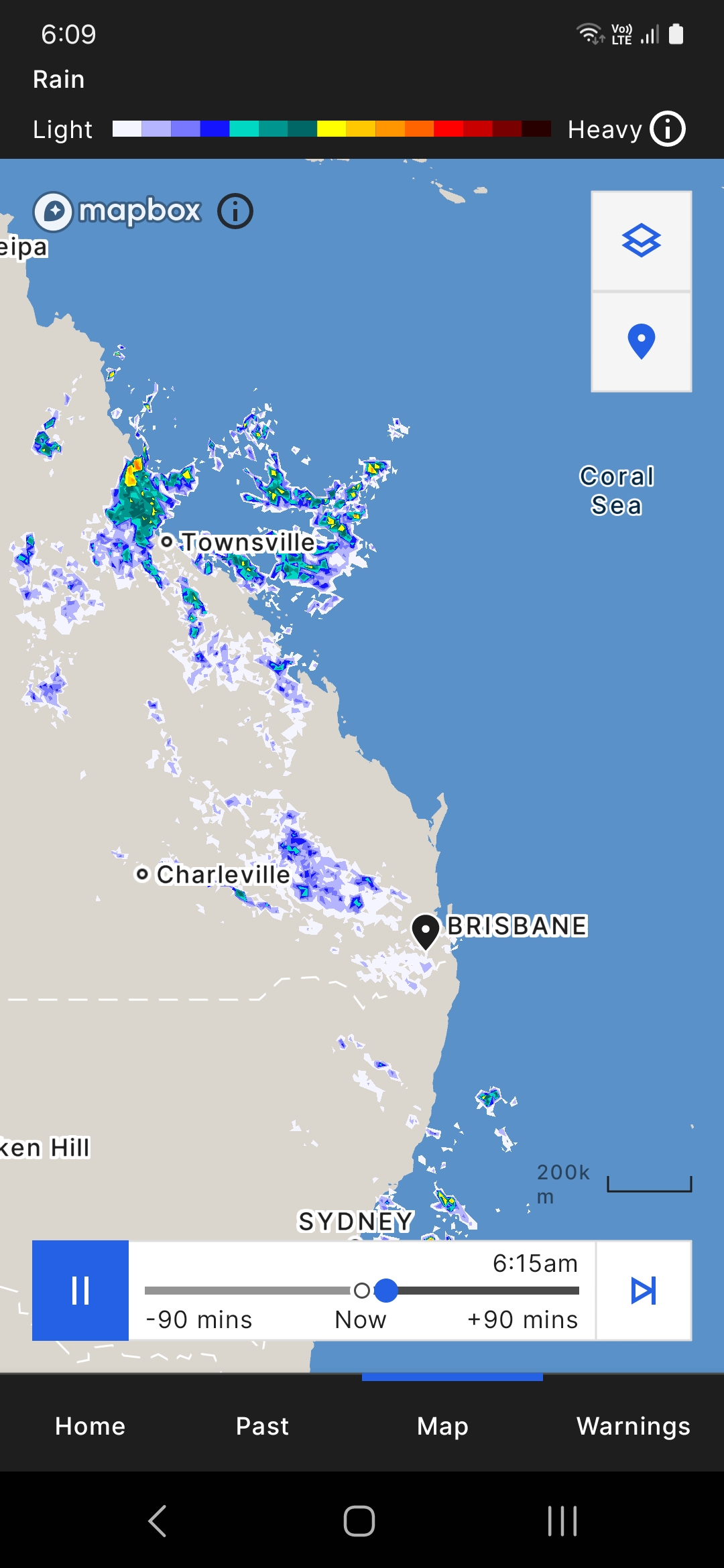Open the rain legend info icon
Image resolution: width=724 pixels, height=1568 pixels.
point(668,129)
